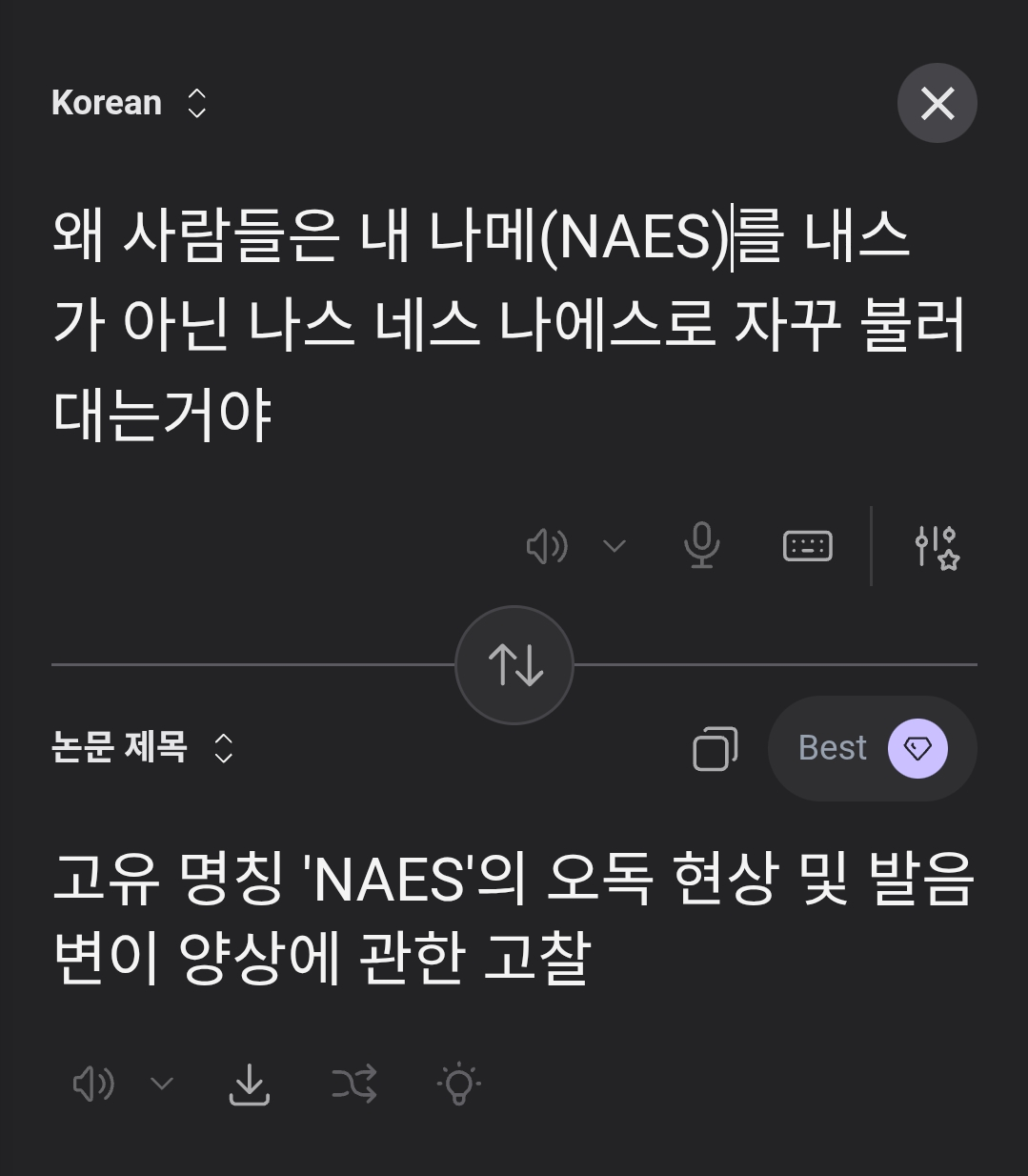The image size is (1028, 1176).
Task: Open the lightbulb explanation for the result
Action: click(458, 1084)
